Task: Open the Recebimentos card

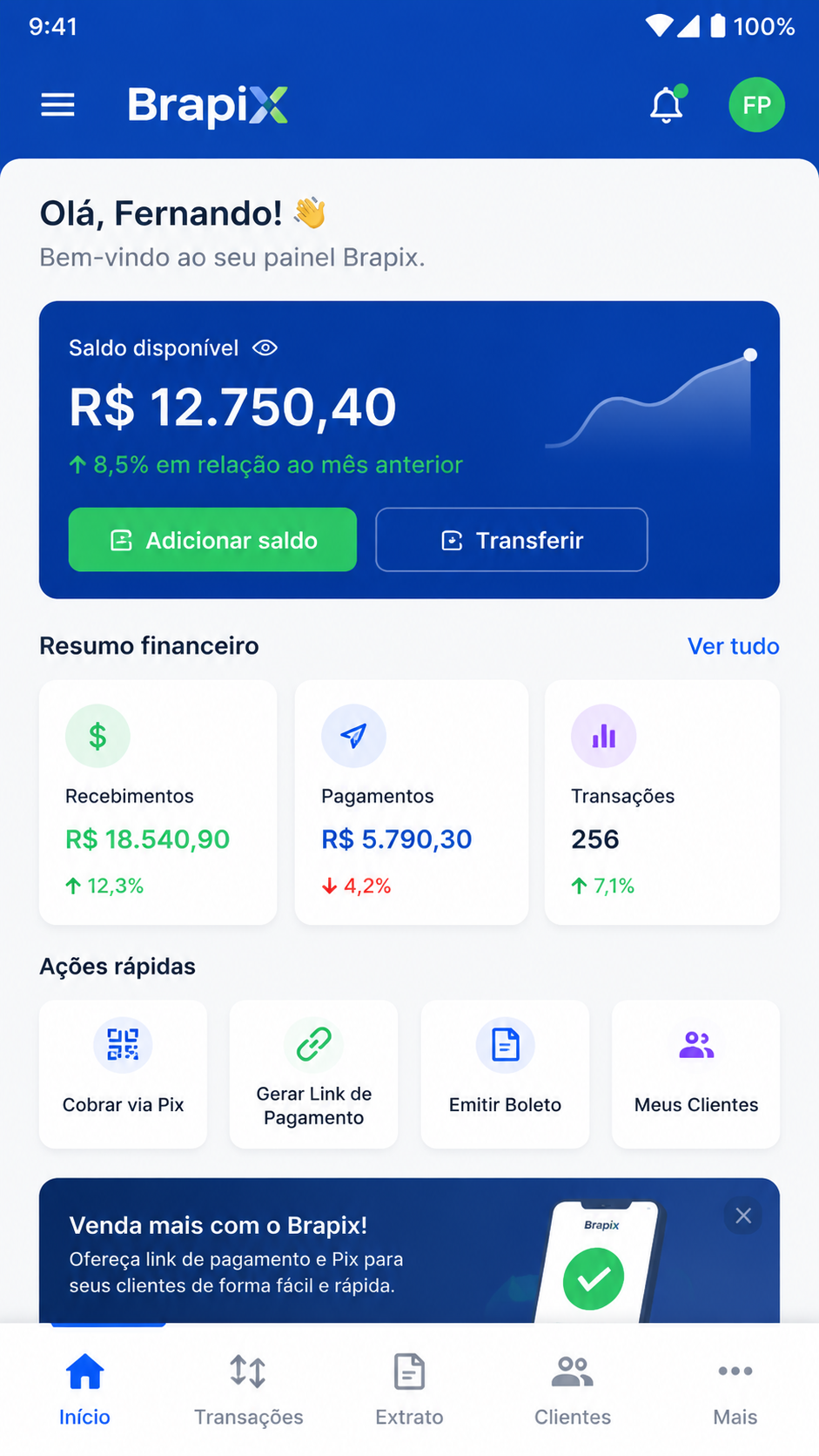Action: pyautogui.click(x=158, y=802)
